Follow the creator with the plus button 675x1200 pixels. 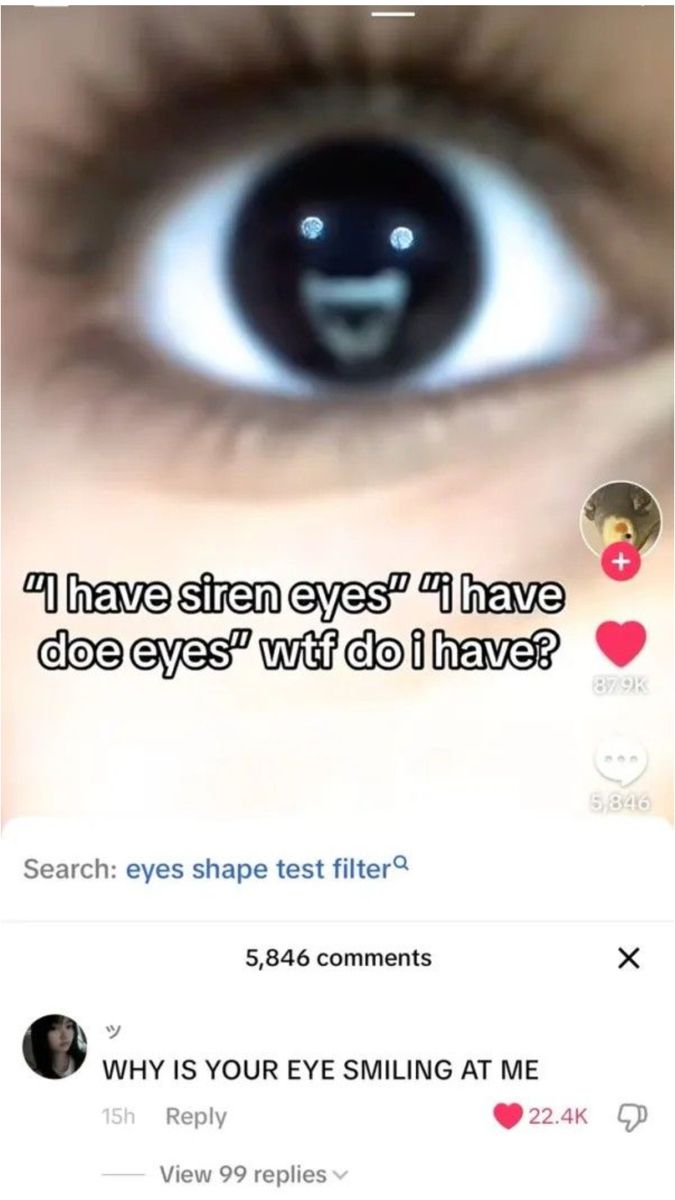point(620,564)
